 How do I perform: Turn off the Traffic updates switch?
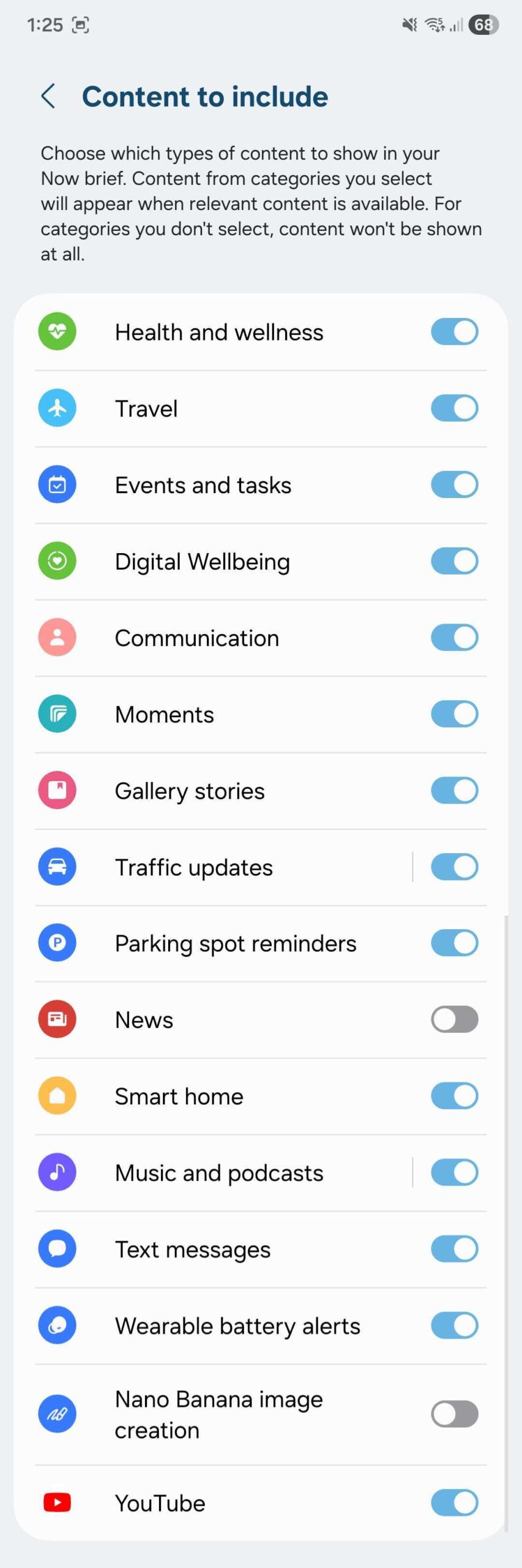[x=454, y=867]
